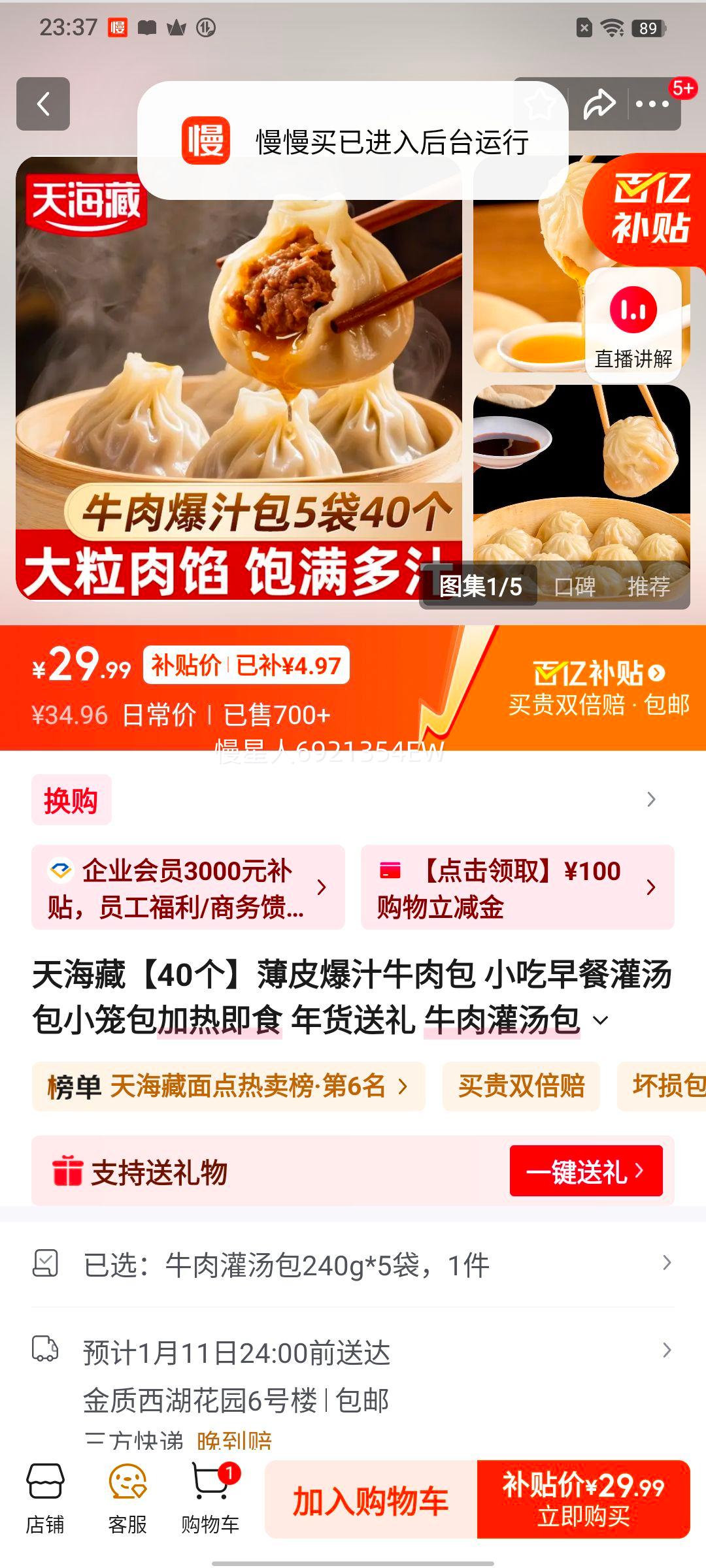Tap the back arrow at top left
The height and width of the screenshot is (1568, 706).
point(43,105)
